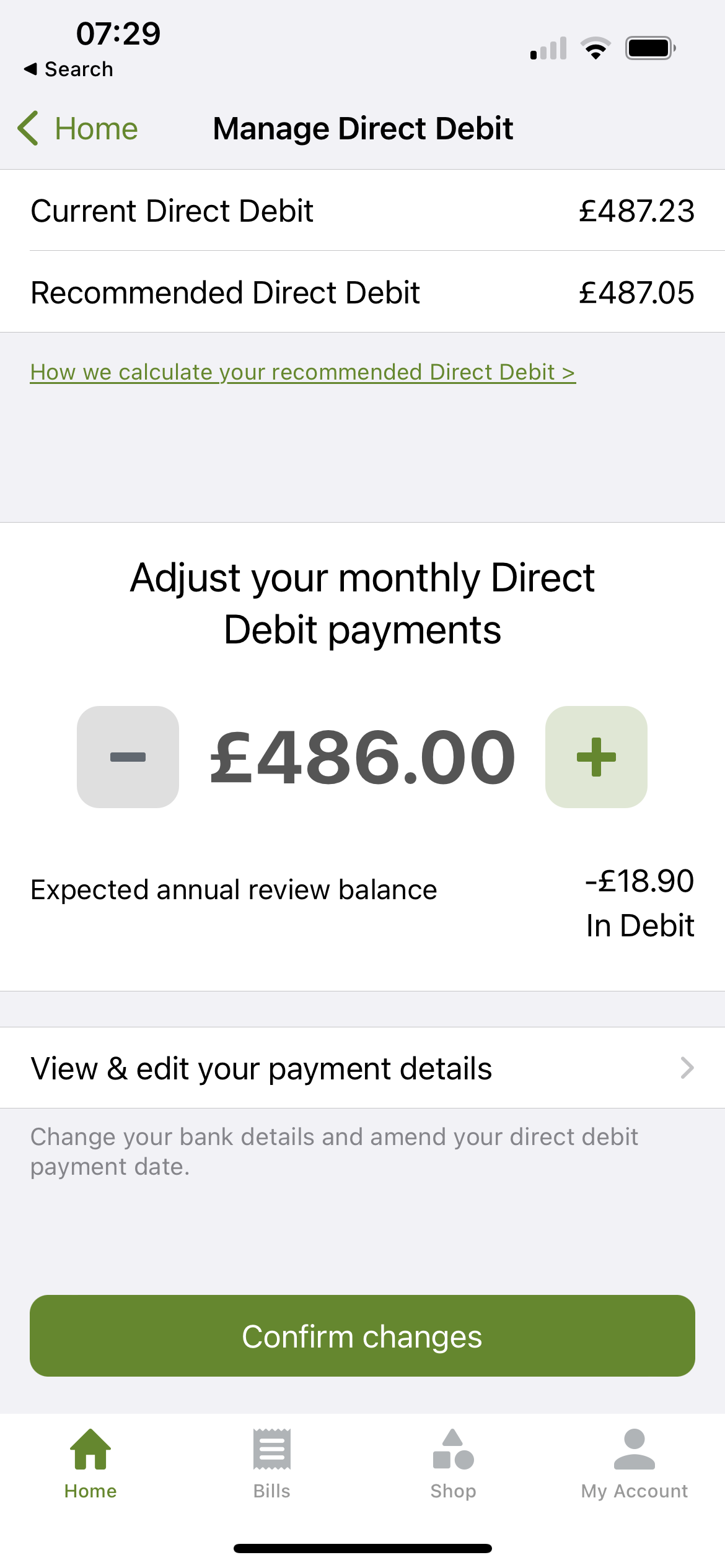Return to Search via the breadcrumb
This screenshot has width=725, height=1568.
coord(69,69)
